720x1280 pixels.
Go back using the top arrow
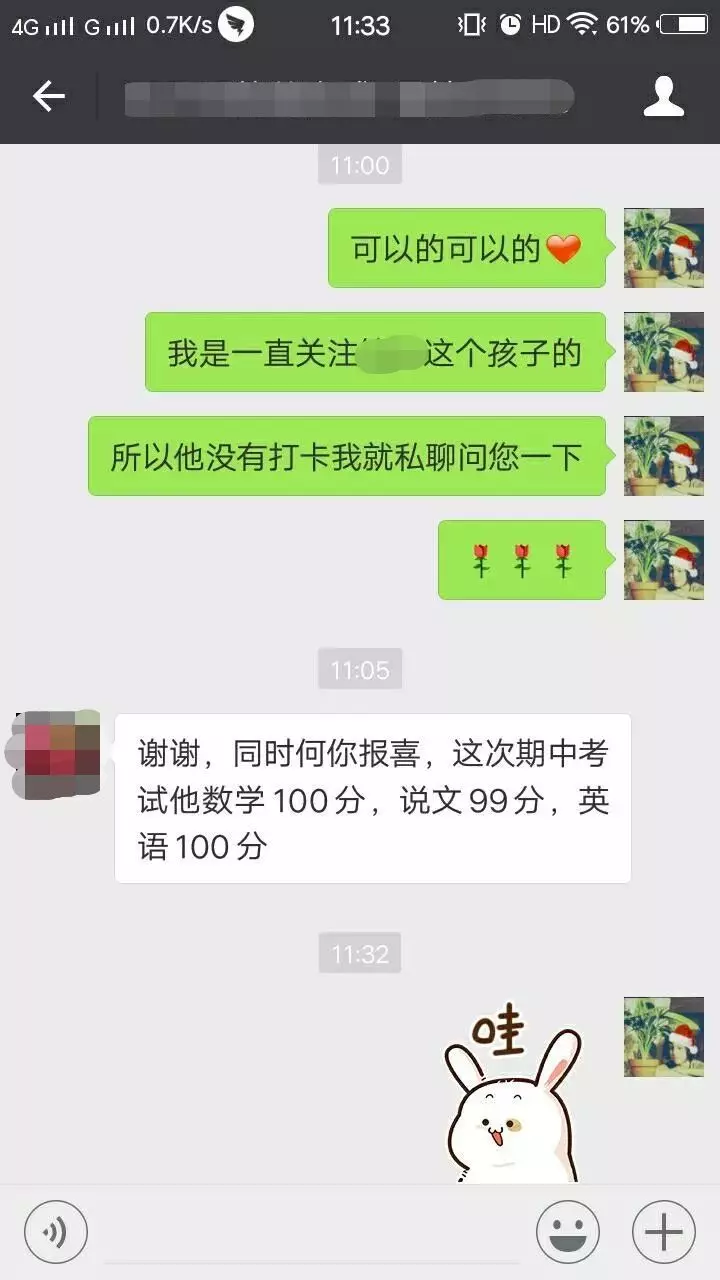coord(48,96)
